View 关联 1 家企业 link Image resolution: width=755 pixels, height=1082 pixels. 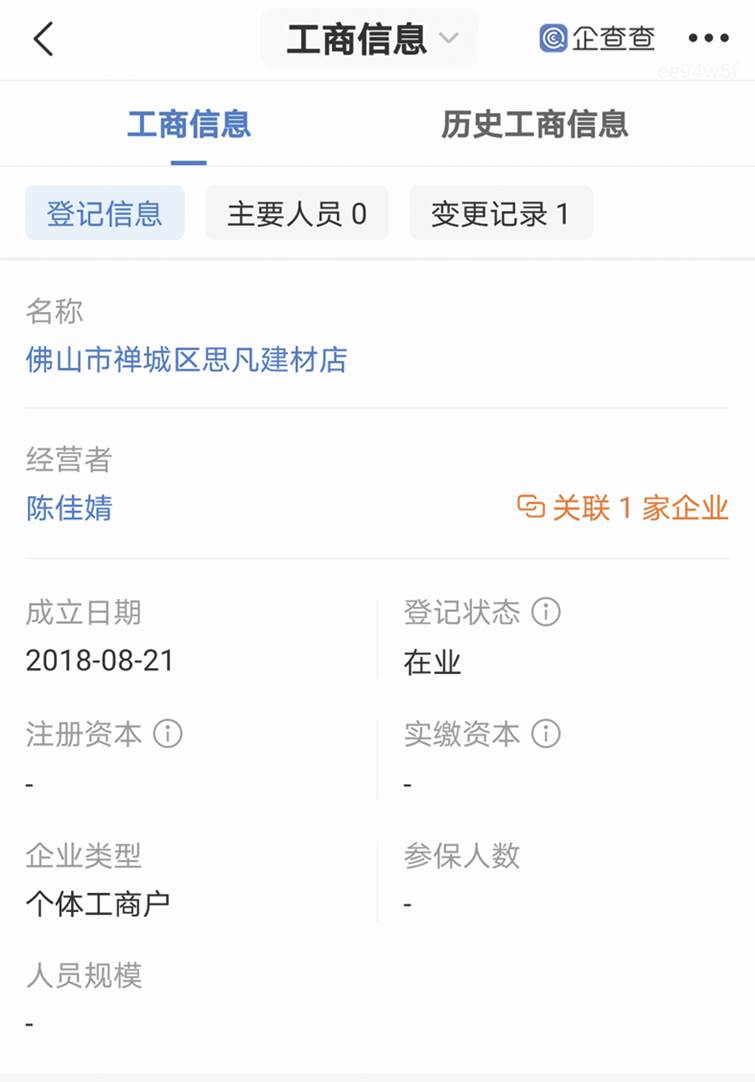(x=623, y=508)
